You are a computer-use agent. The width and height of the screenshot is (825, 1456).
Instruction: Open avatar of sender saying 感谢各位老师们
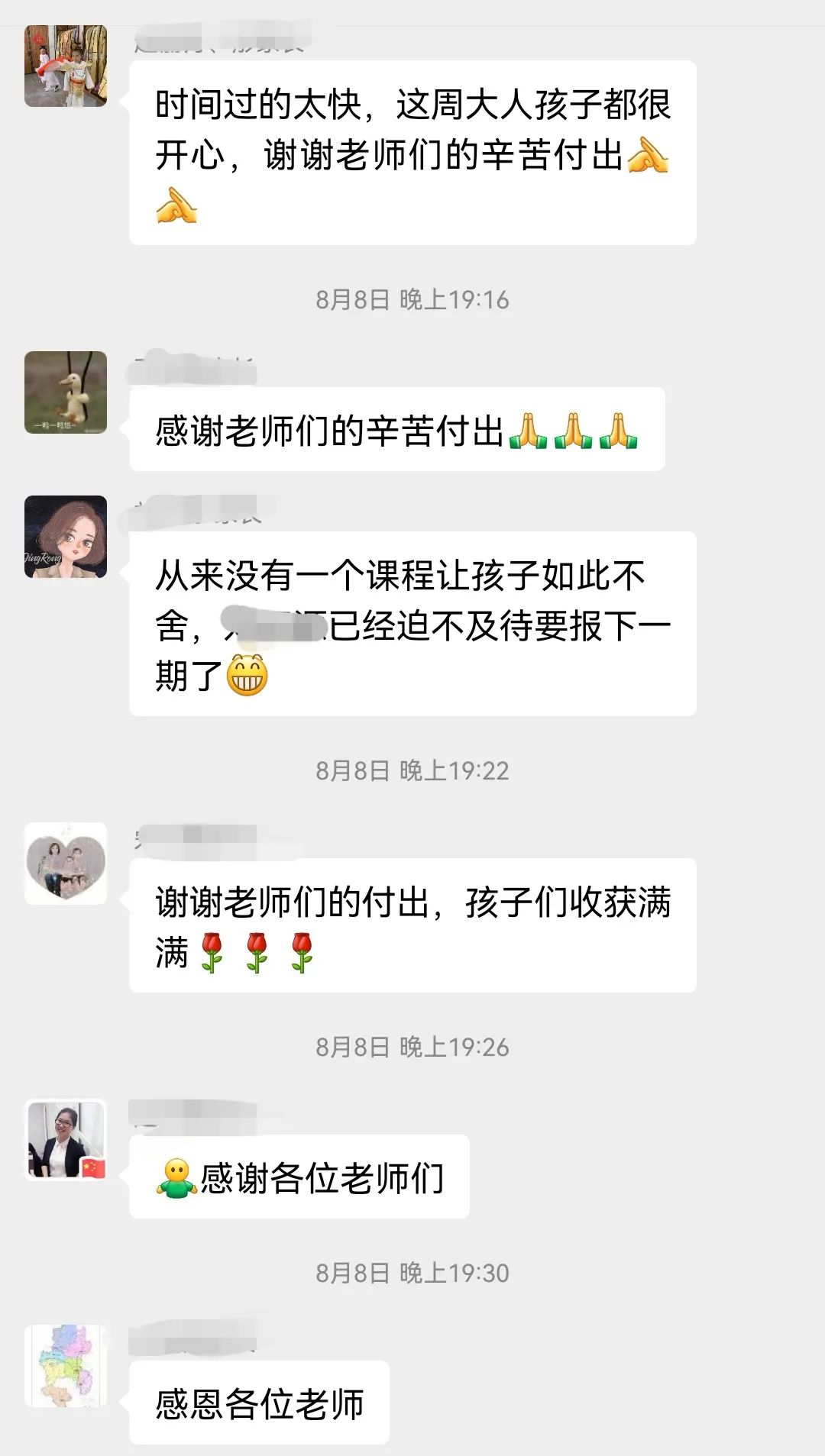click(66, 1140)
